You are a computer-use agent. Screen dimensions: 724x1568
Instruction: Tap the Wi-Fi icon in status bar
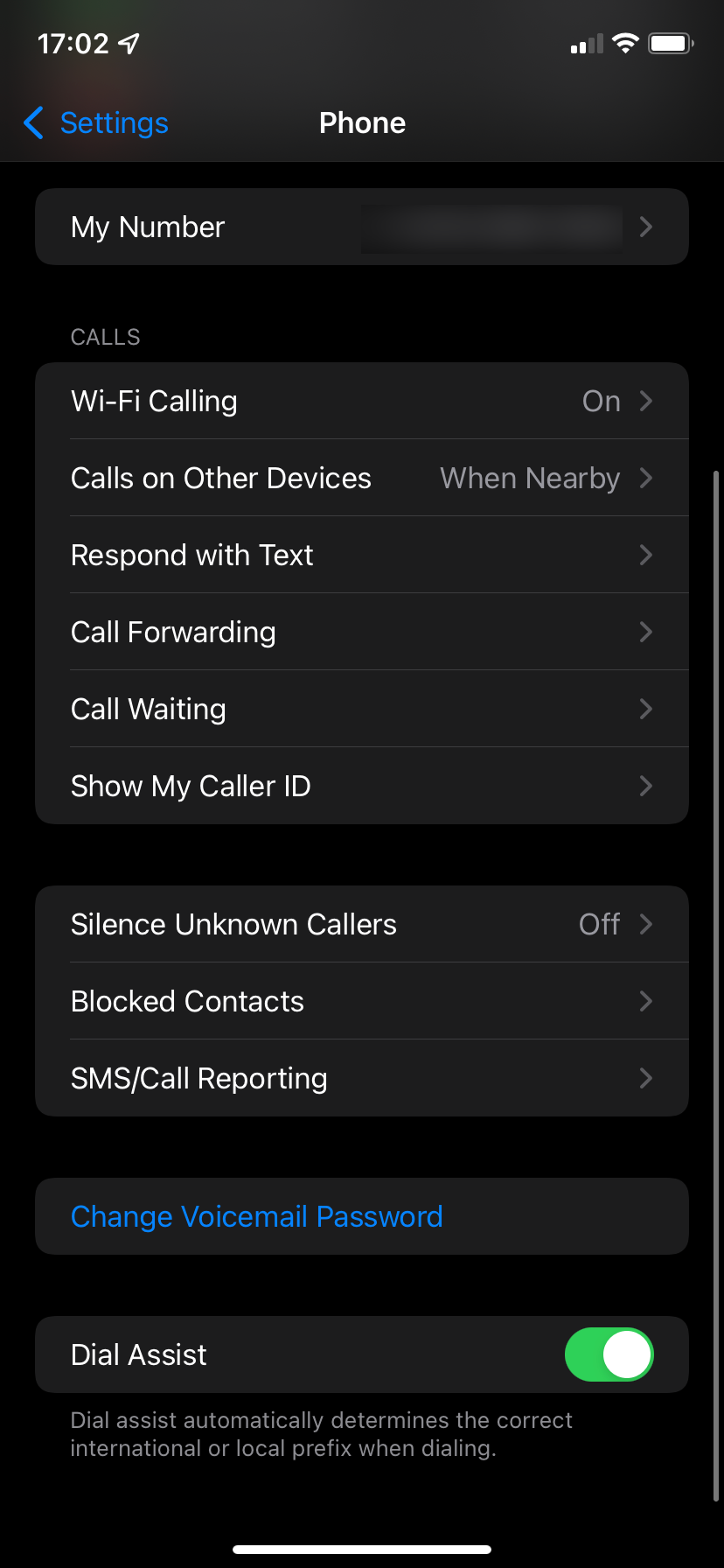tap(624, 43)
